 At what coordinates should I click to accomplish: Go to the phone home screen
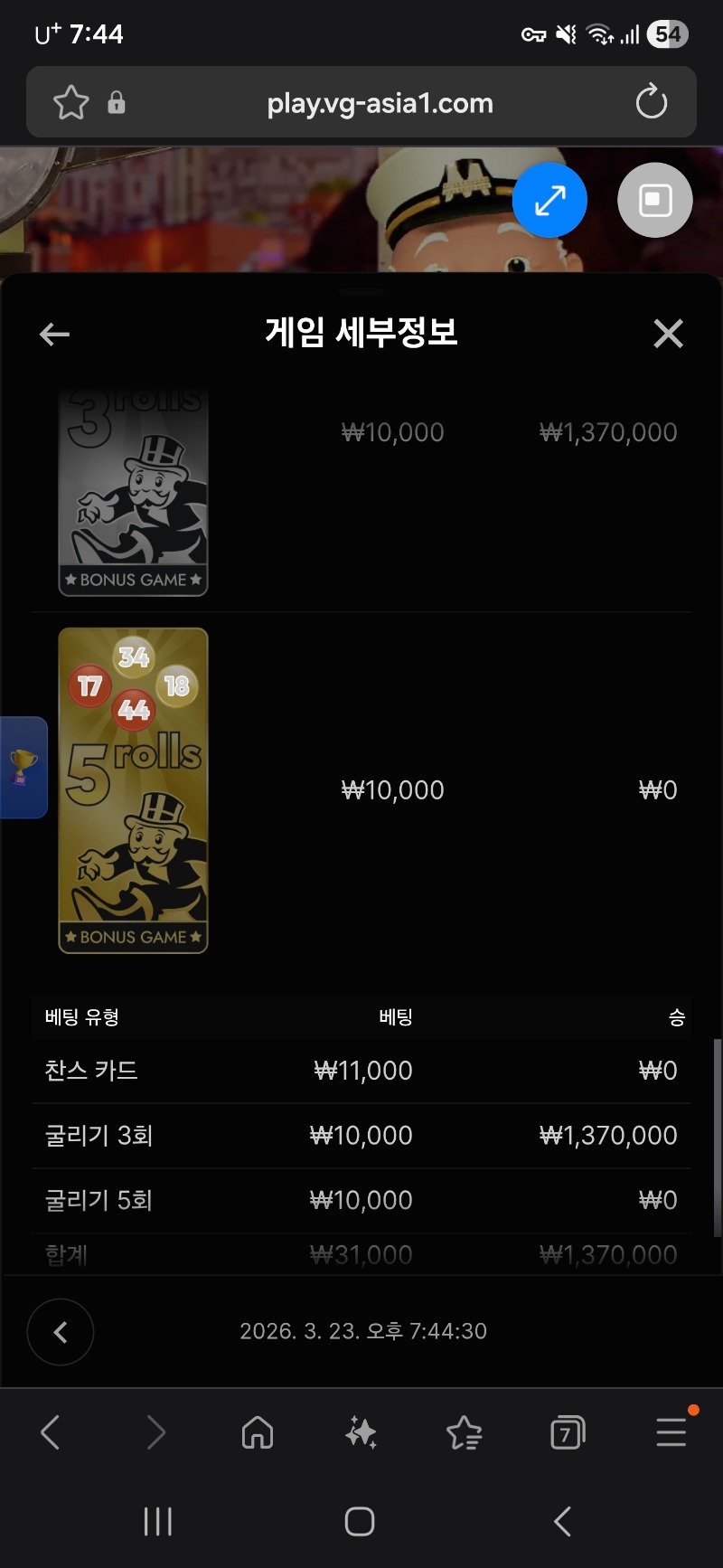click(360, 1522)
